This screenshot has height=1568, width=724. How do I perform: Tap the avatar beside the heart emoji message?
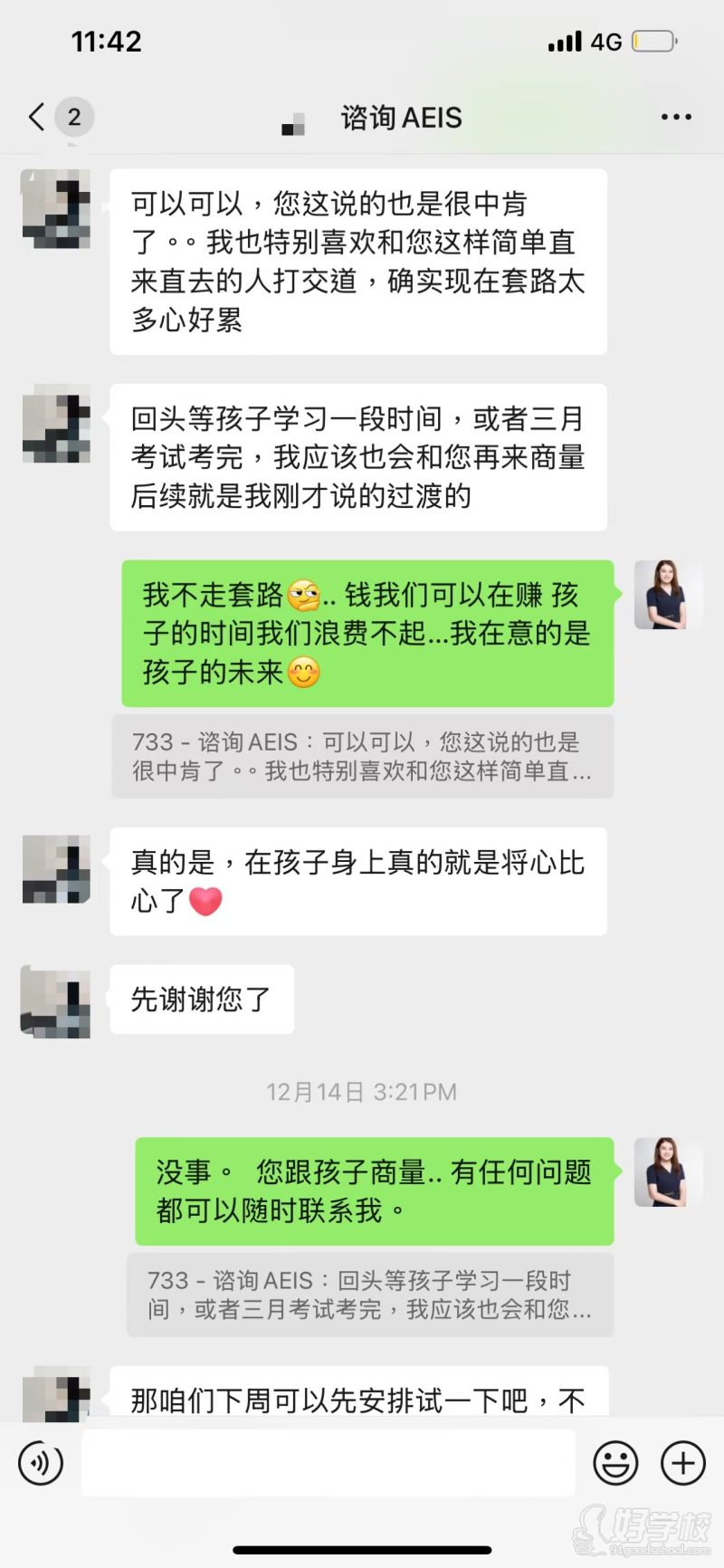pyautogui.click(x=54, y=871)
